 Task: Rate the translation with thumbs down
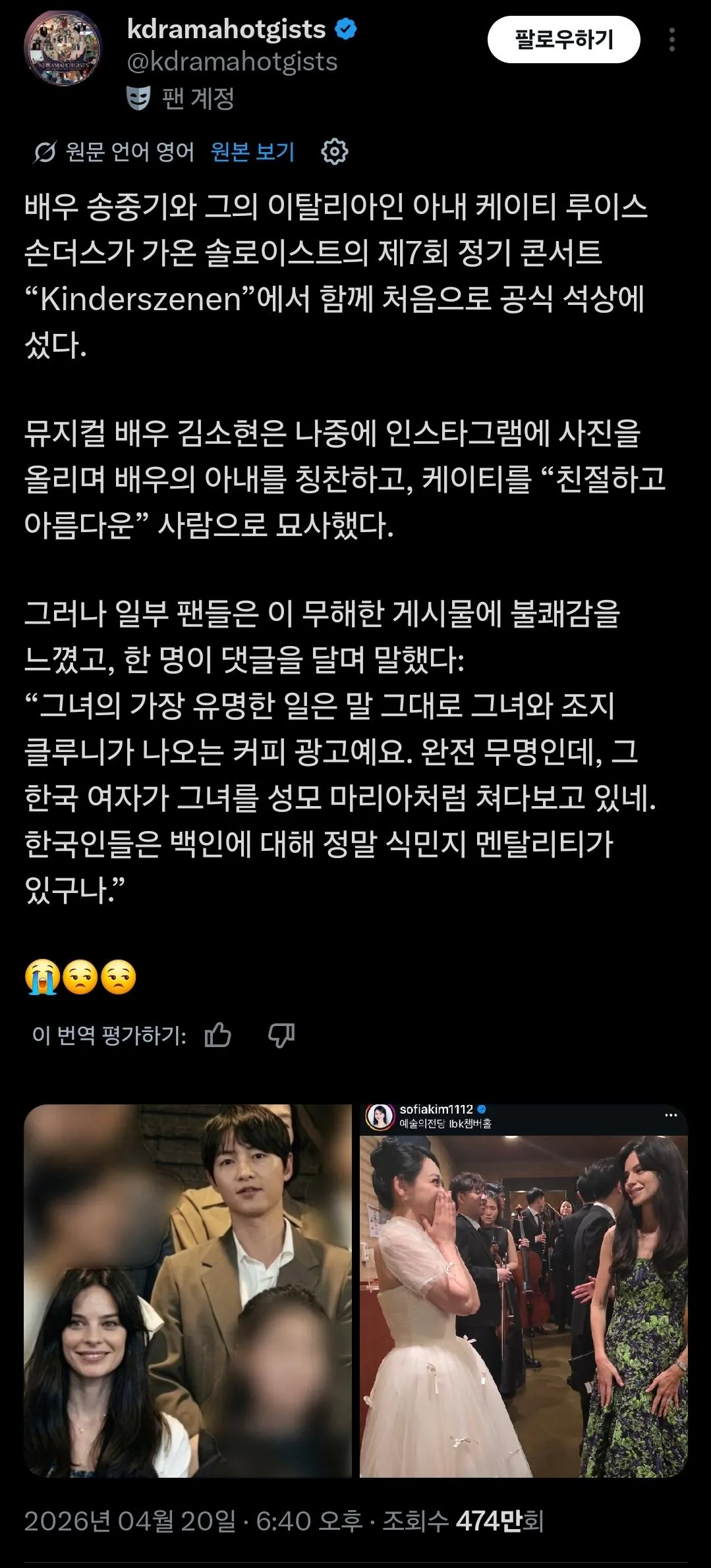(x=281, y=1035)
